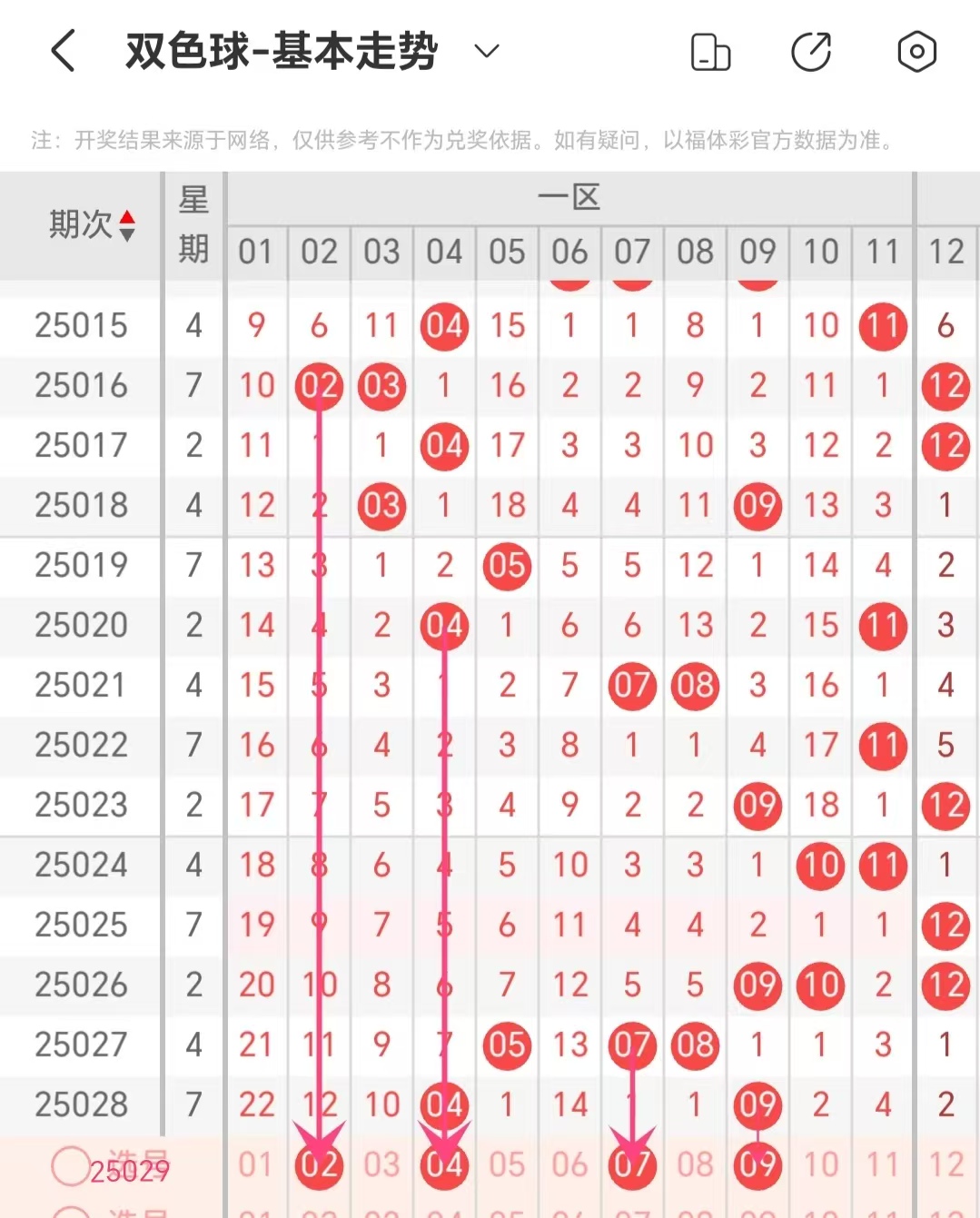This screenshot has height=1218, width=980.
Task: Deselect number 09 in the 25029 pick row
Action: pos(757,1165)
